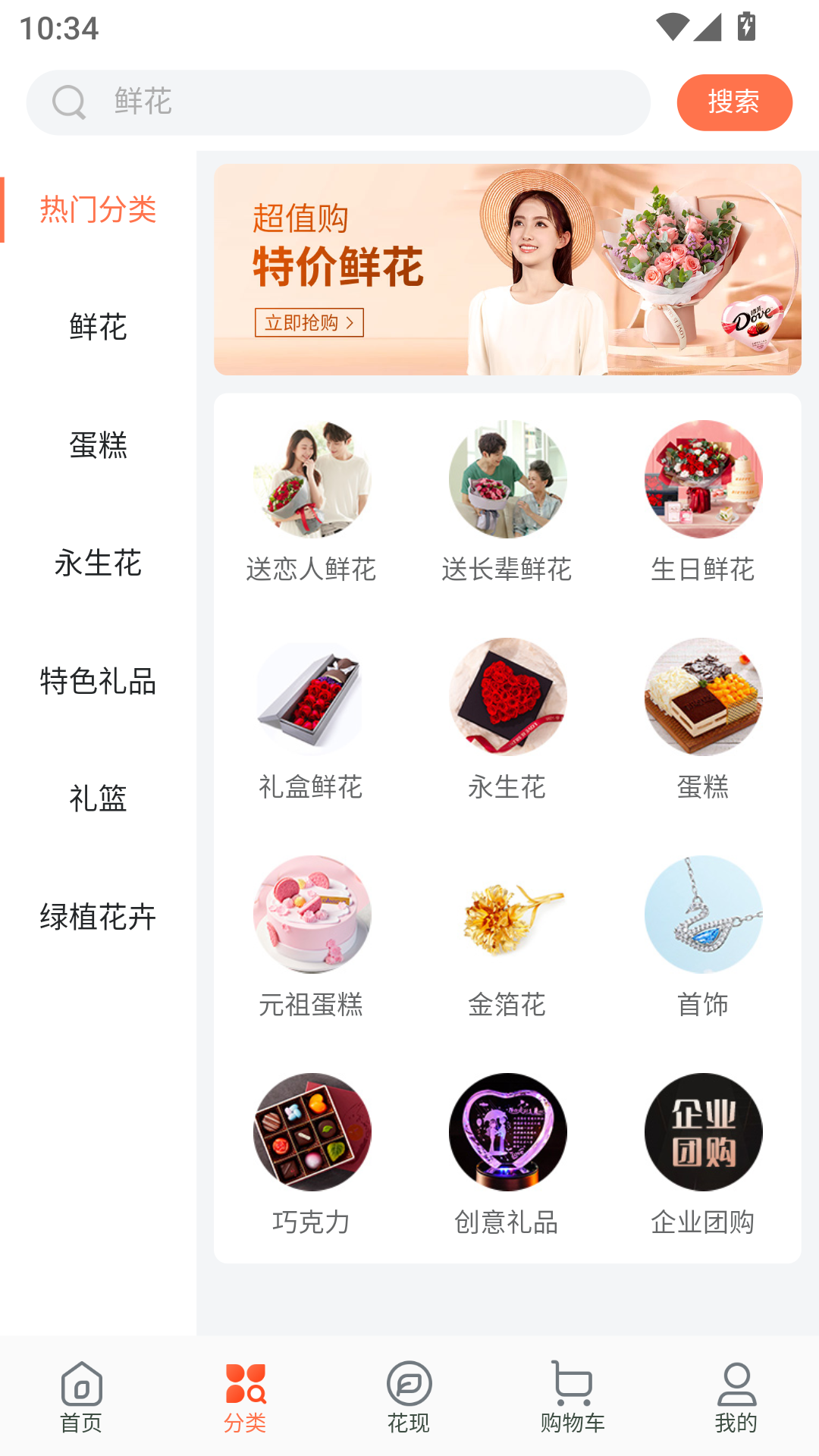Open the 绿植花卉 category
The width and height of the screenshot is (819, 1456).
(x=98, y=917)
